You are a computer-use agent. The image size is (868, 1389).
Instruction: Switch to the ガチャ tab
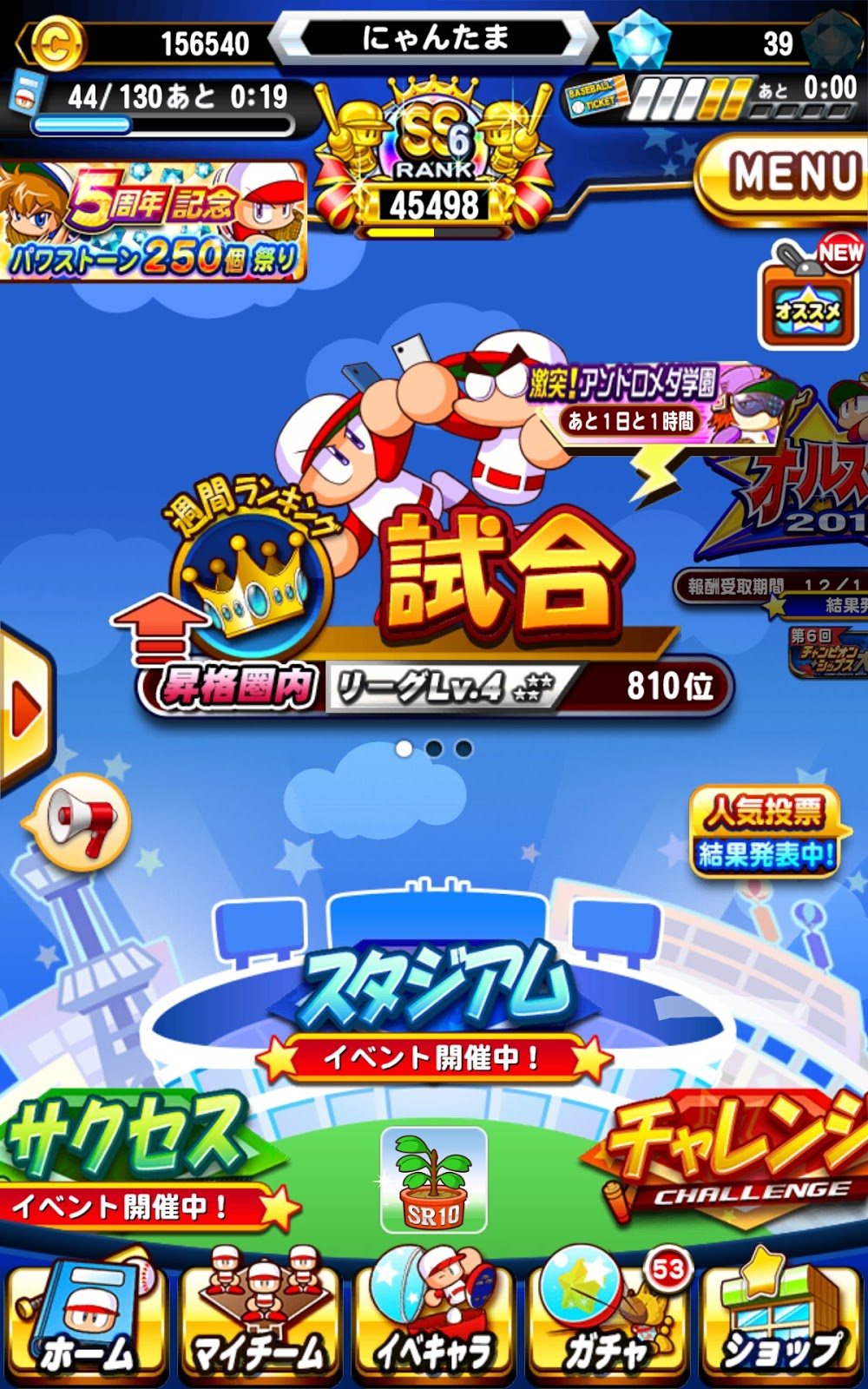607,1320
